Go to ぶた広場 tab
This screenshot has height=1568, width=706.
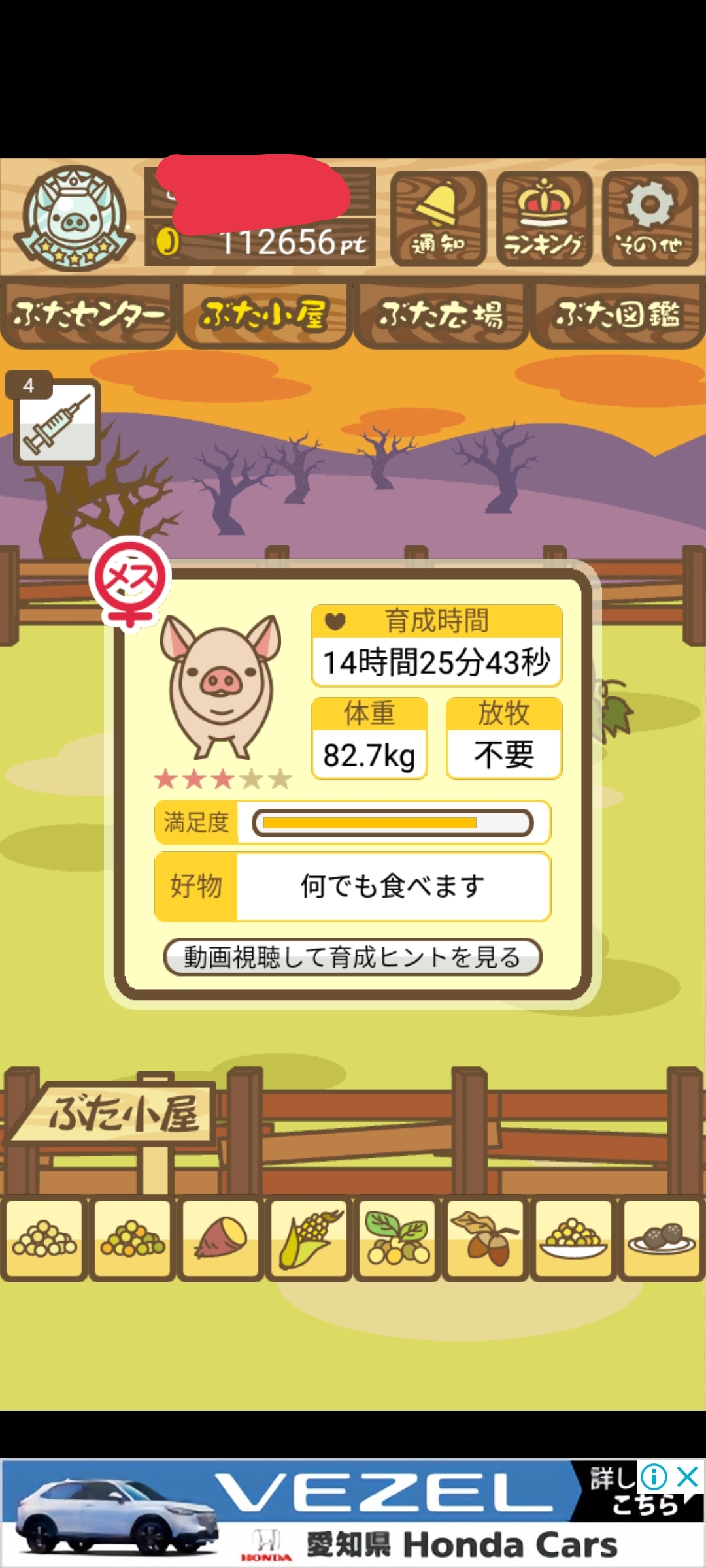point(441,316)
